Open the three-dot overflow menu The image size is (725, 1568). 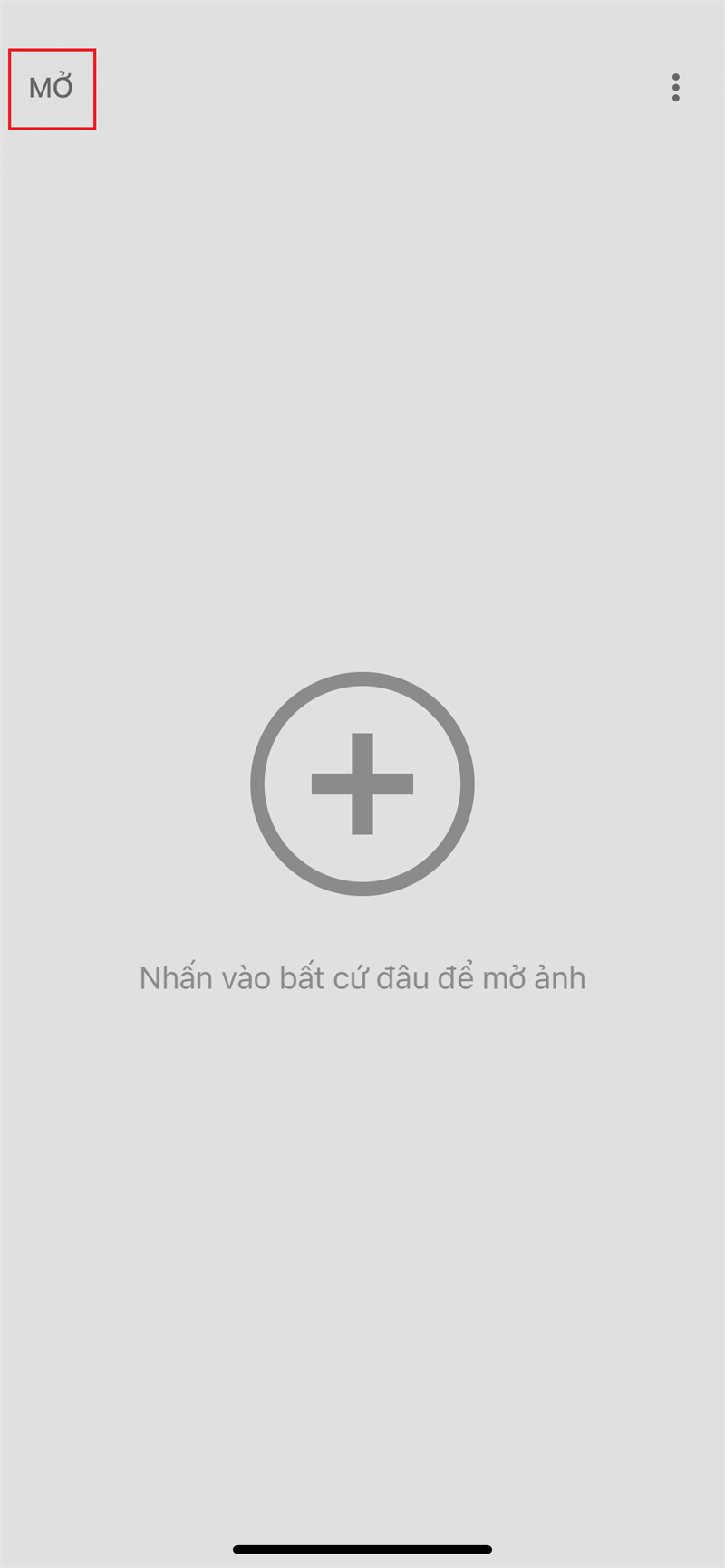[675, 88]
